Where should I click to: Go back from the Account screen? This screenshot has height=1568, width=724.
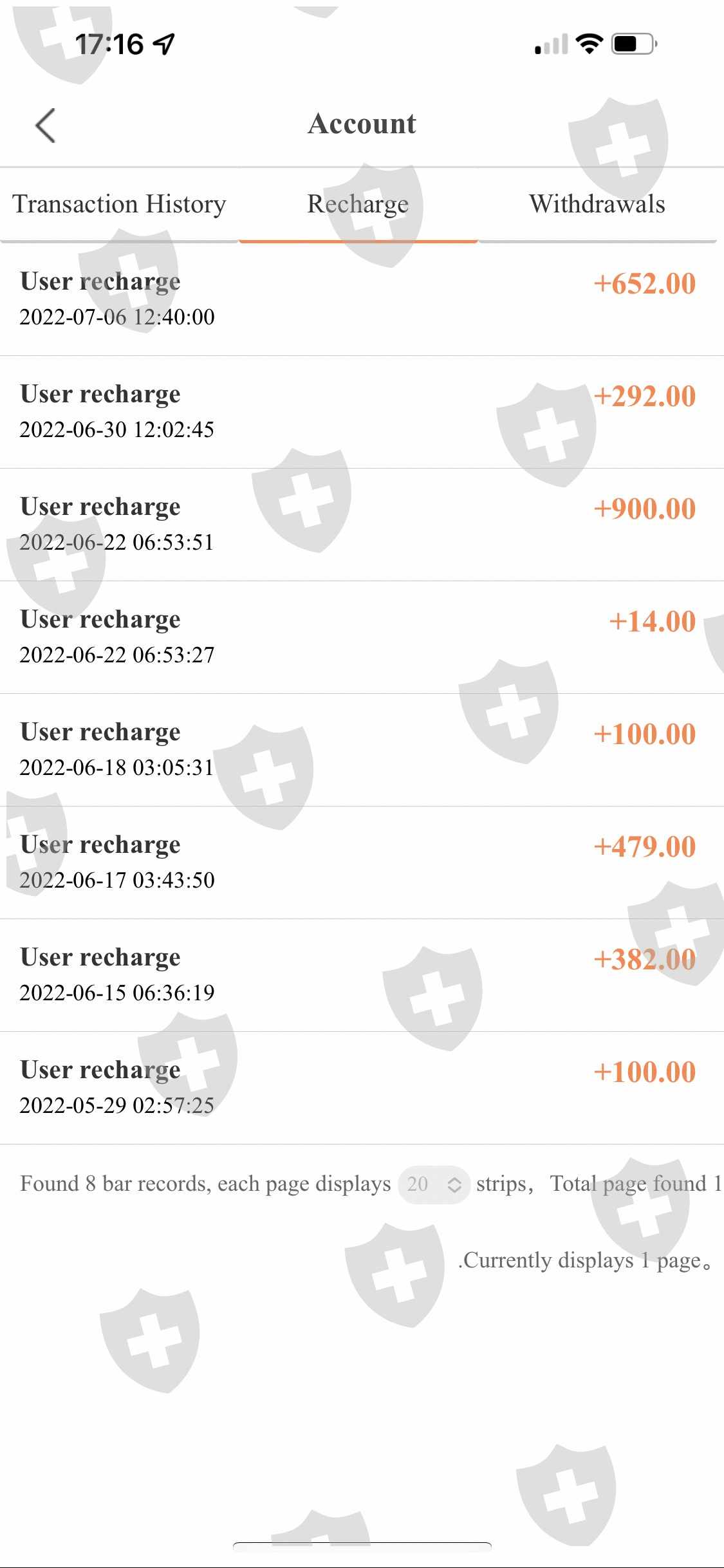point(45,125)
